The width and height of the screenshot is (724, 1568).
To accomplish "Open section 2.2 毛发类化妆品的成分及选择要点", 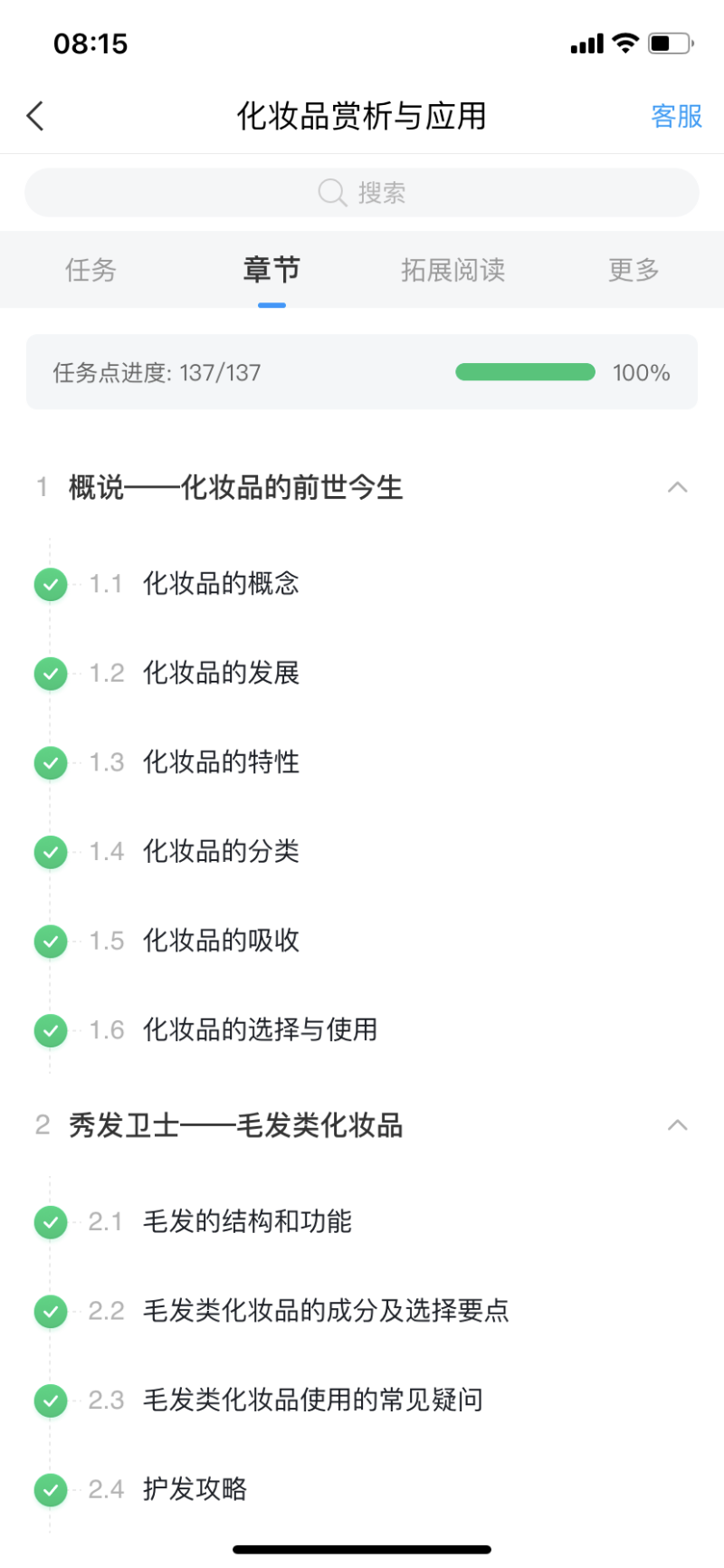I will tap(326, 1311).
